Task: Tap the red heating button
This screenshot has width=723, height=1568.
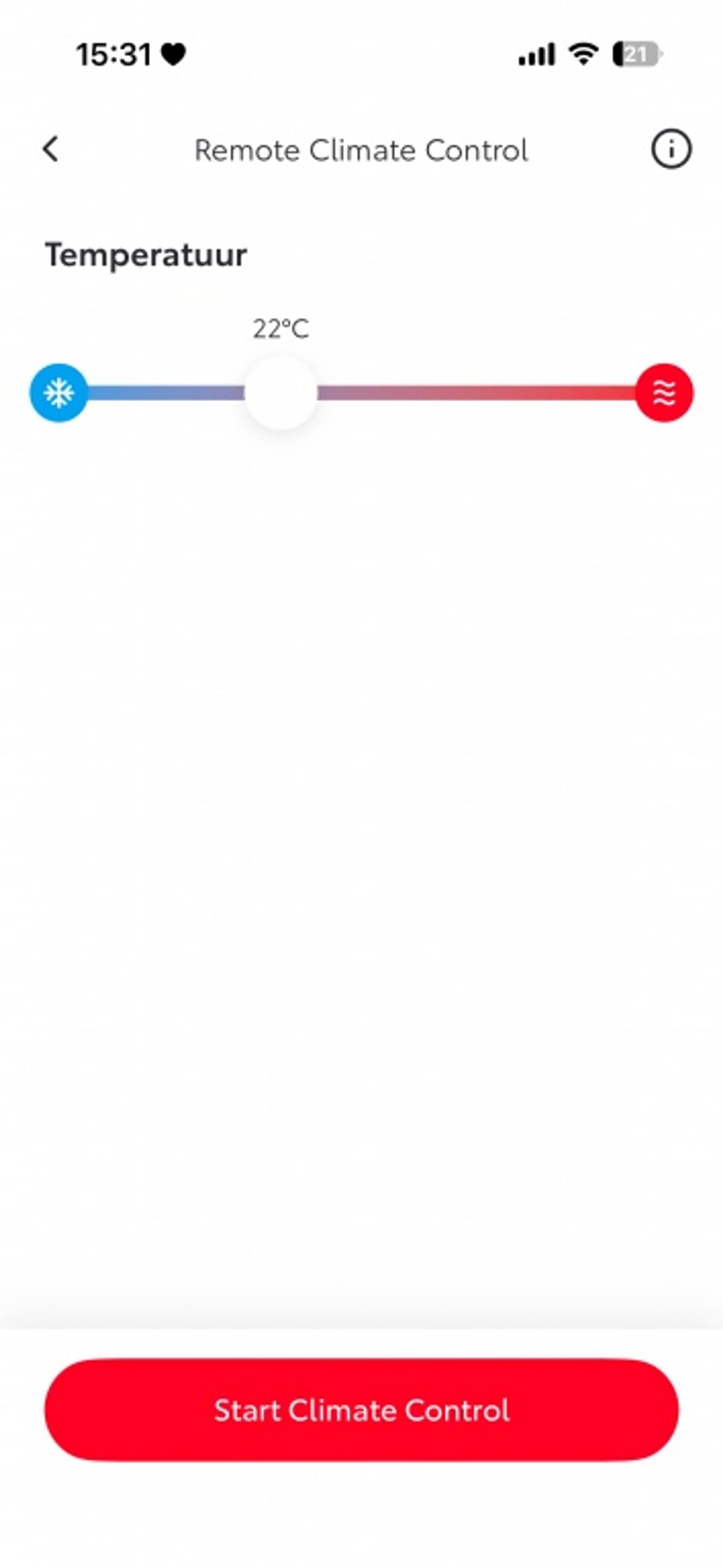Action: coord(664,393)
